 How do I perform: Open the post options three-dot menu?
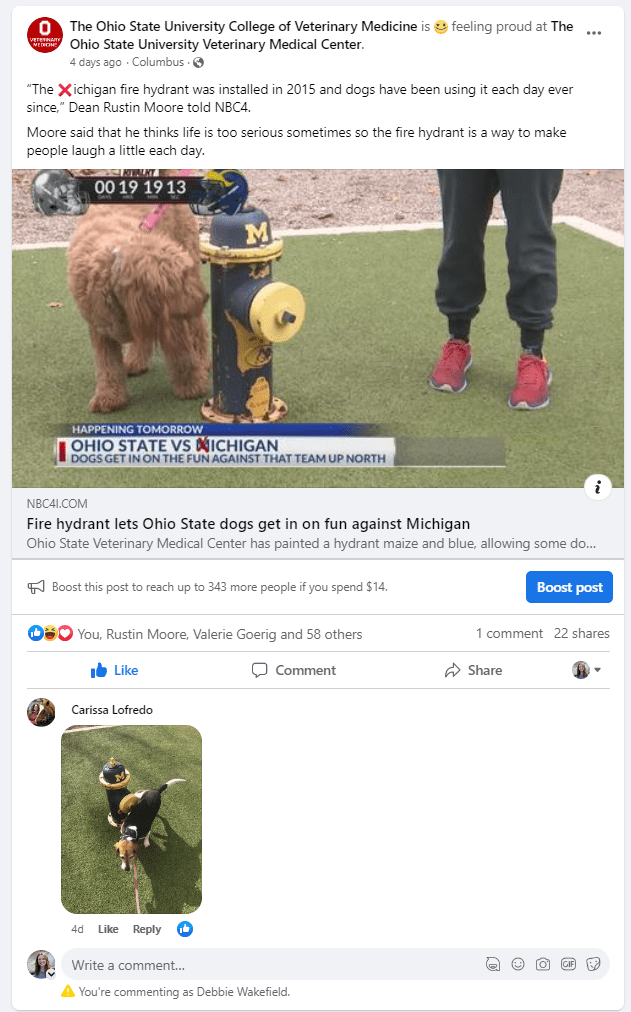click(x=594, y=33)
